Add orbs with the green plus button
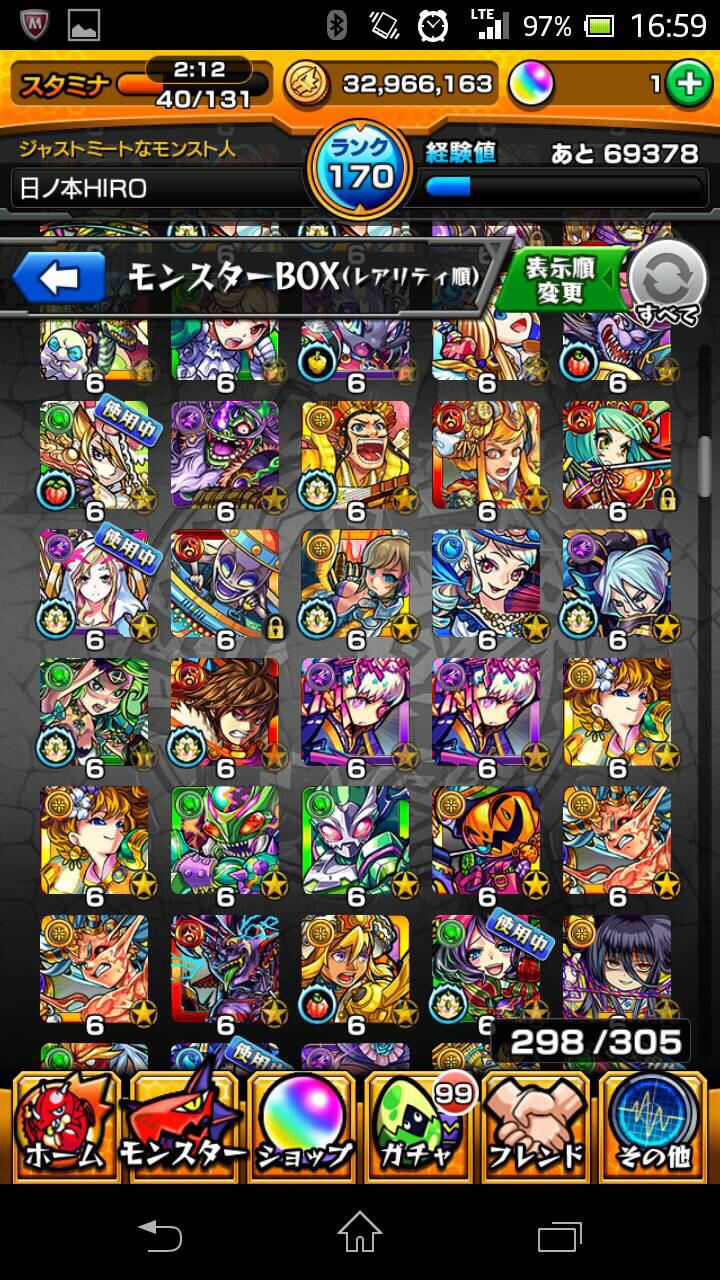 (x=687, y=85)
